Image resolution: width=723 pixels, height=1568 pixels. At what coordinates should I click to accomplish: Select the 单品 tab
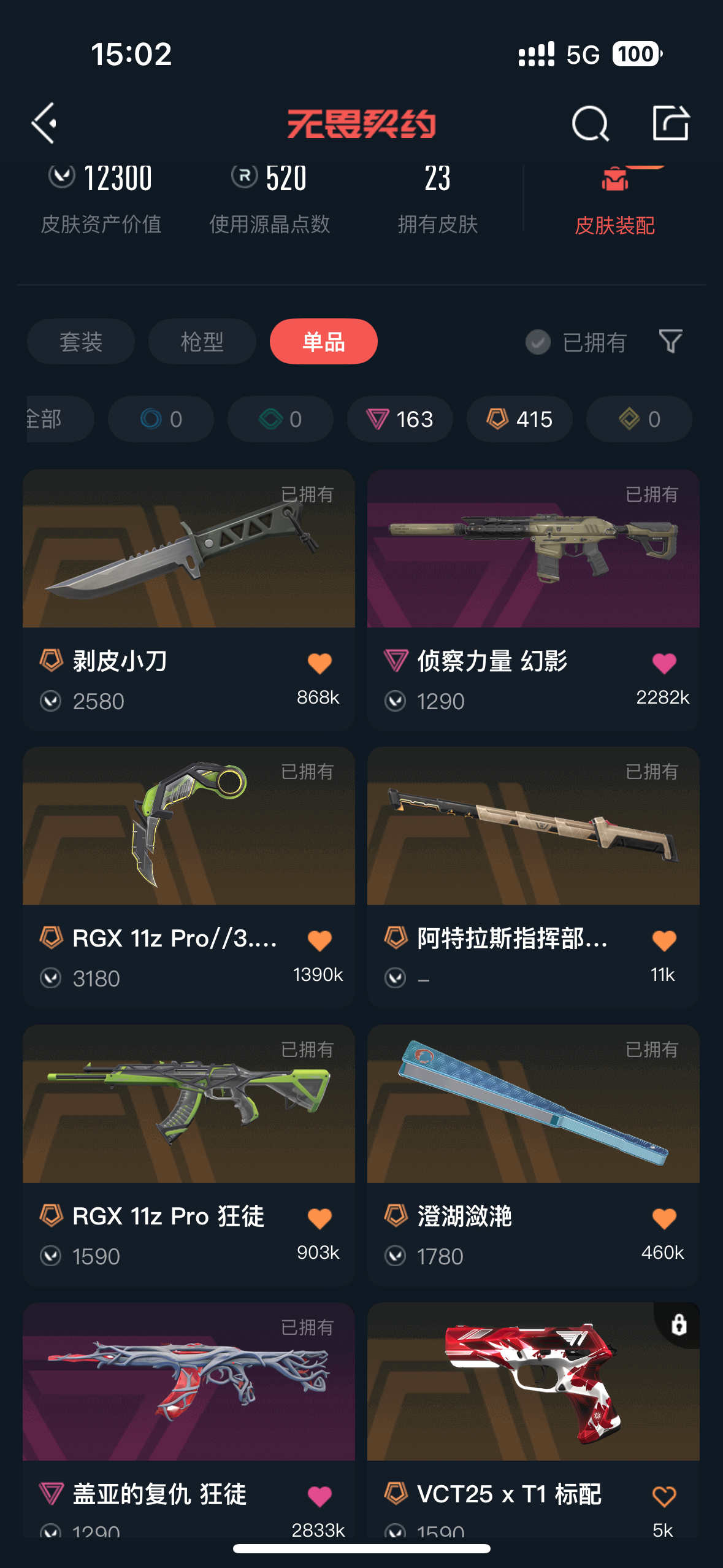[323, 342]
